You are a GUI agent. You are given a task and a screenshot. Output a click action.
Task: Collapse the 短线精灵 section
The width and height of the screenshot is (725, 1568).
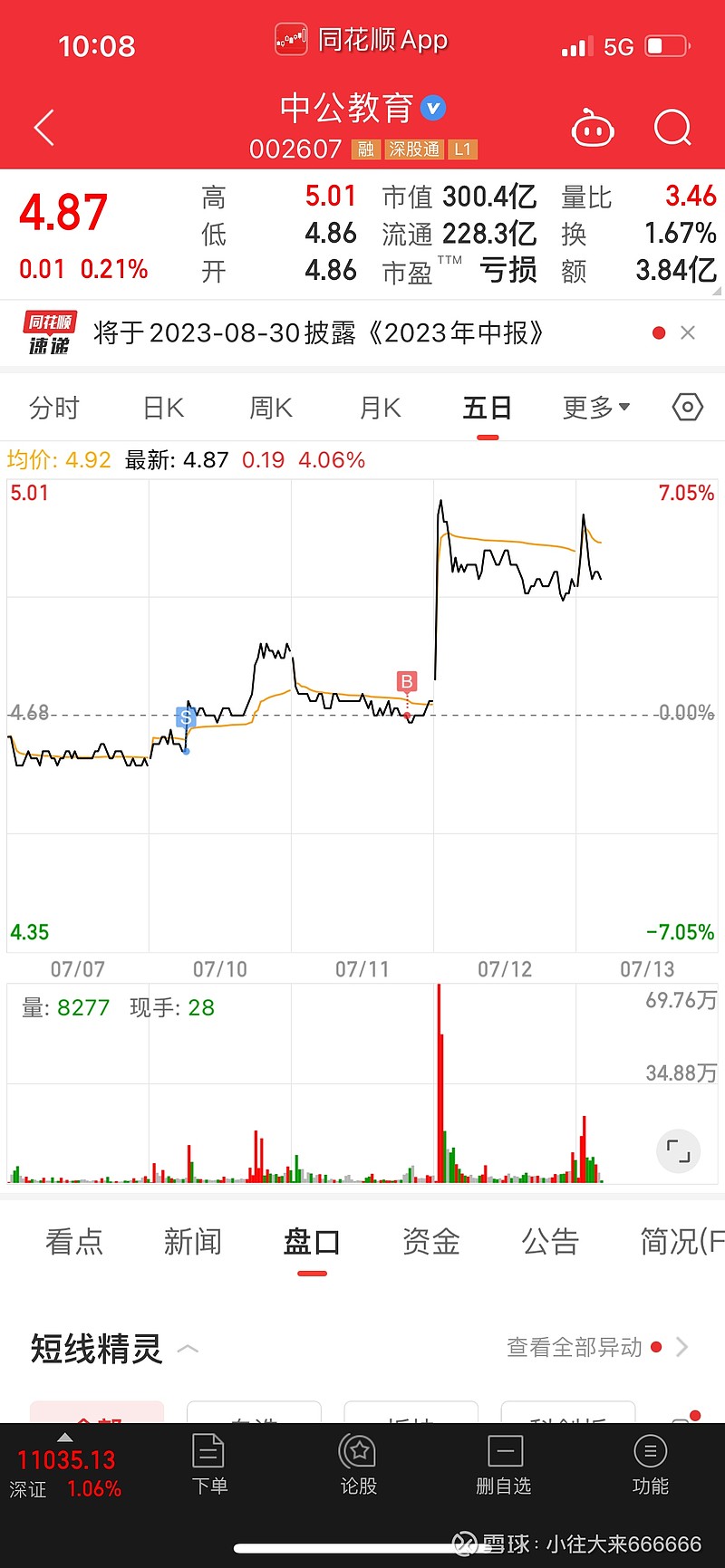tap(188, 1349)
